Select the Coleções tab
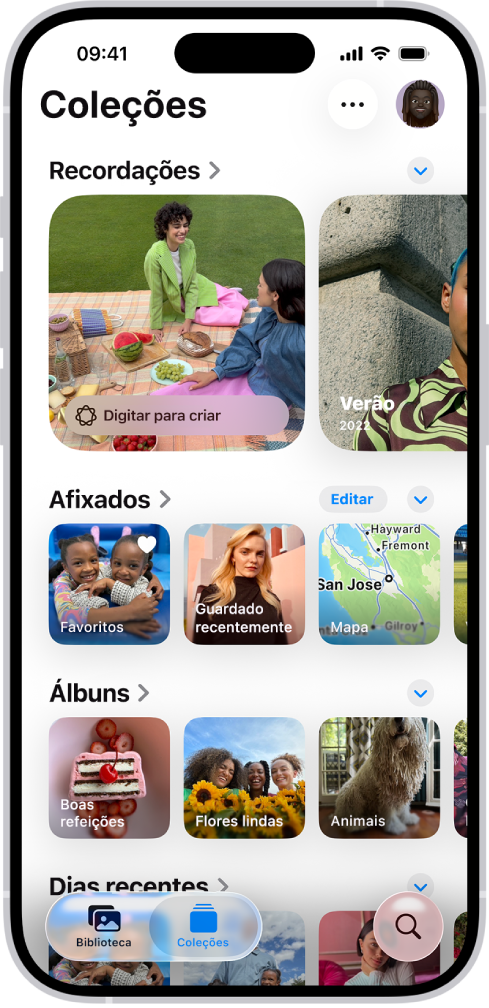This screenshot has width=489, height=1008. click(203, 927)
